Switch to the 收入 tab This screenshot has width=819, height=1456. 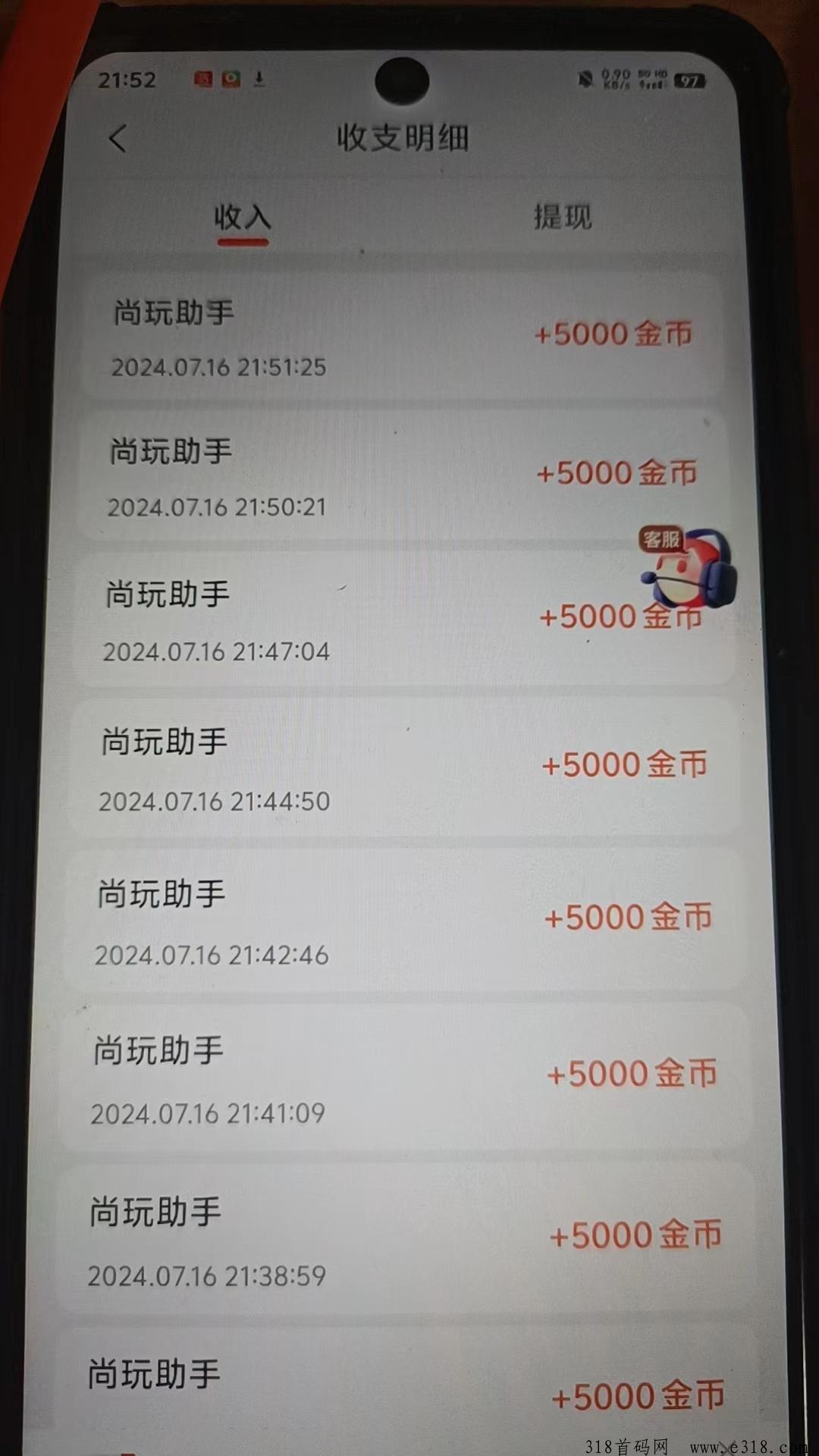(242, 219)
